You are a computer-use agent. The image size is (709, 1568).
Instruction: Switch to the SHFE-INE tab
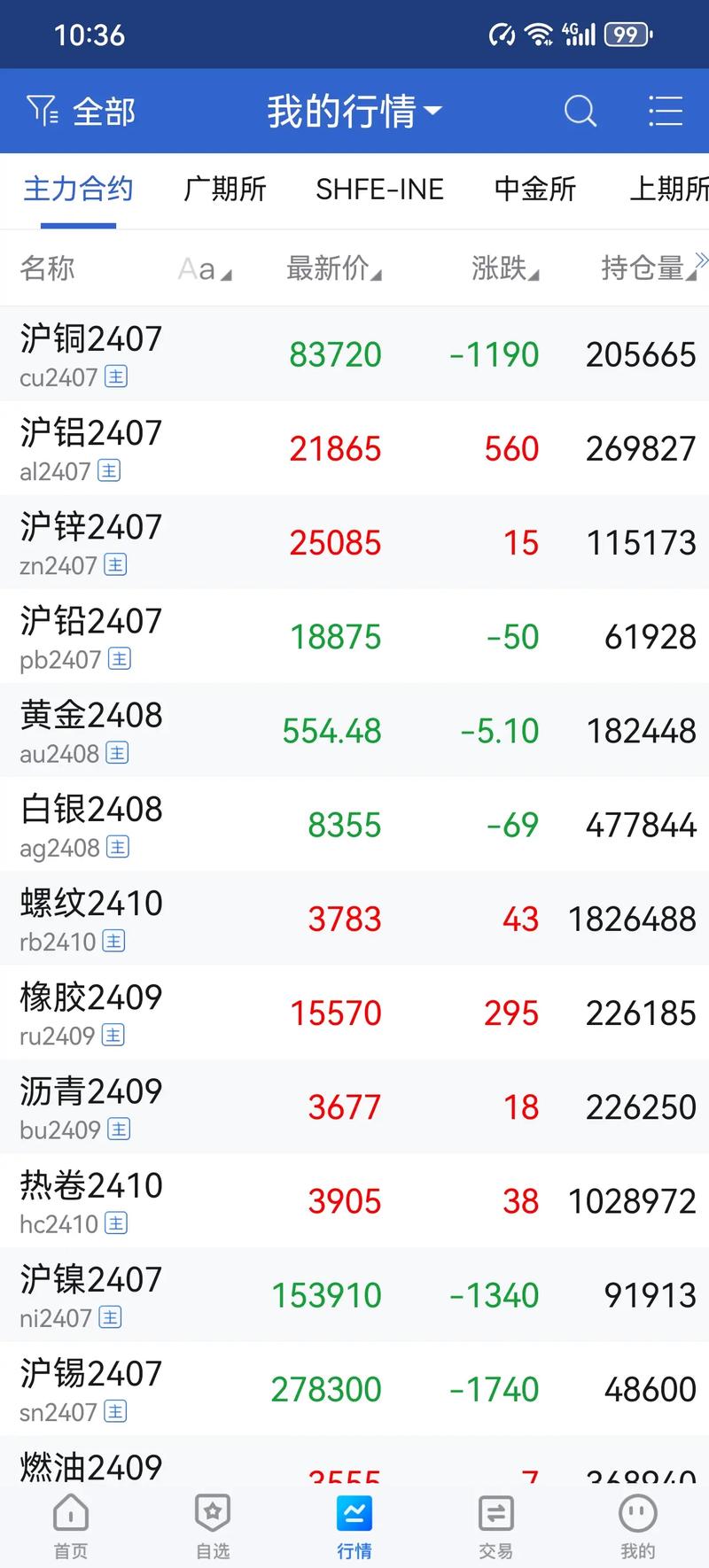379,189
